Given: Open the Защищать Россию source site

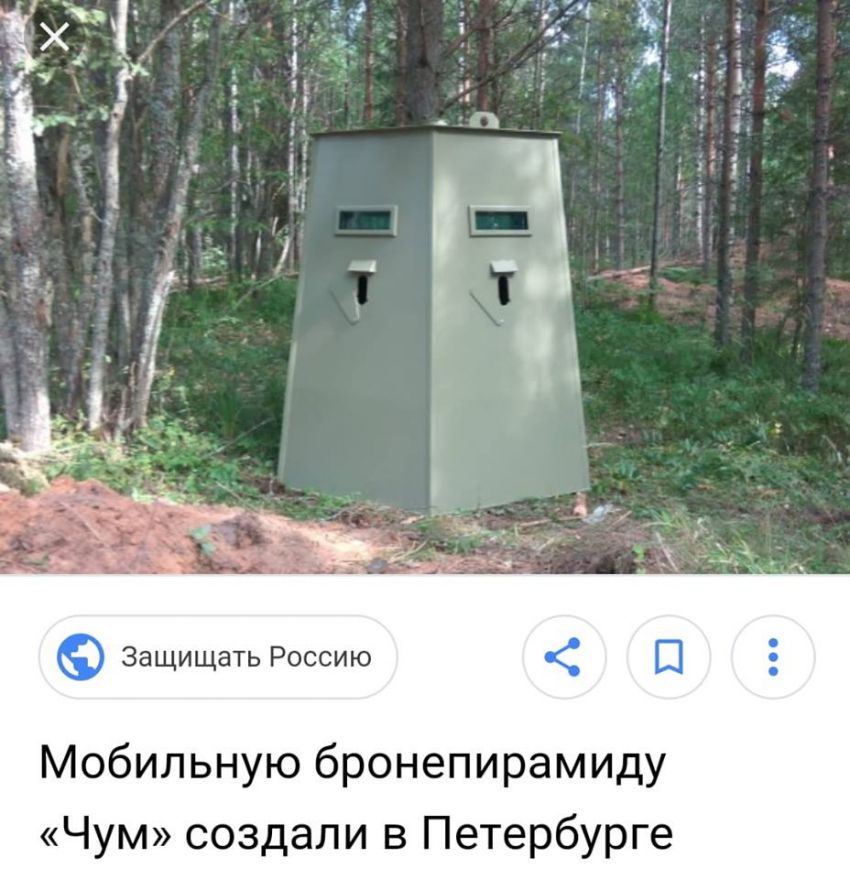Looking at the screenshot, I should click(217, 657).
